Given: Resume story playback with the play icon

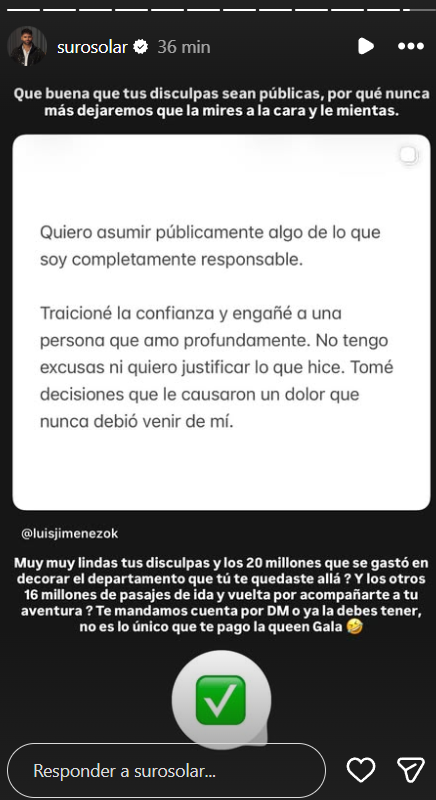Looking at the screenshot, I should [366, 46].
